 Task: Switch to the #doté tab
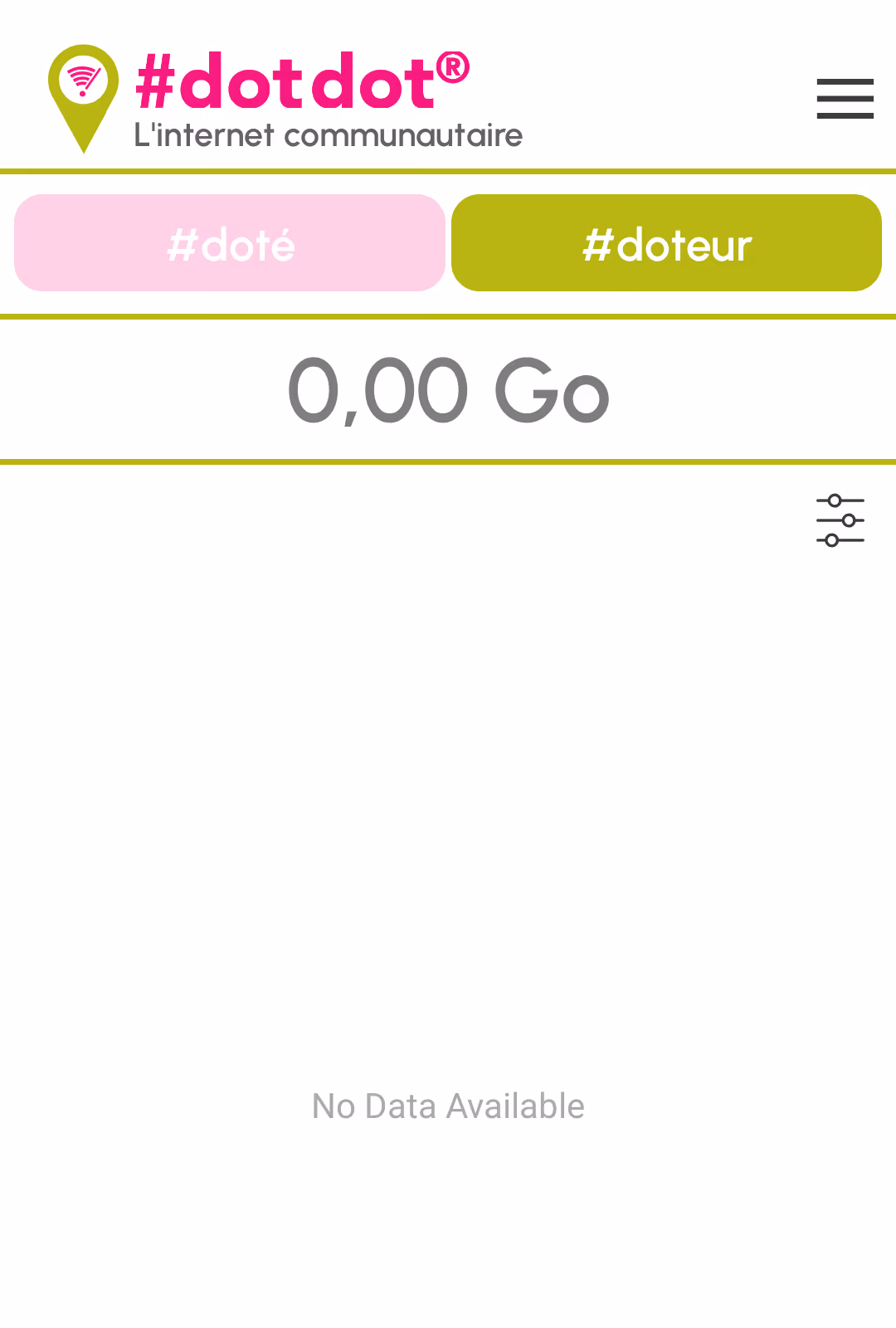click(230, 243)
